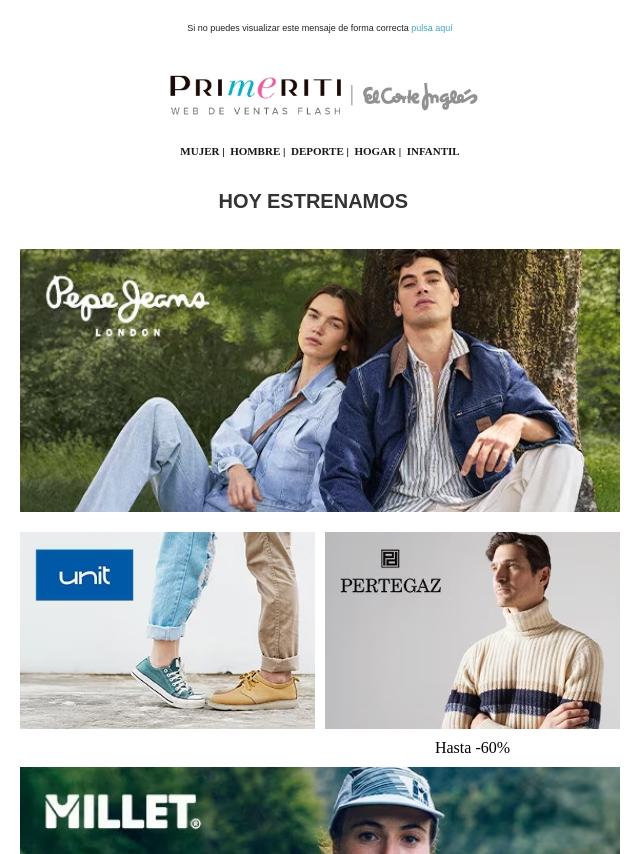Open the MUJER category

click(199, 151)
